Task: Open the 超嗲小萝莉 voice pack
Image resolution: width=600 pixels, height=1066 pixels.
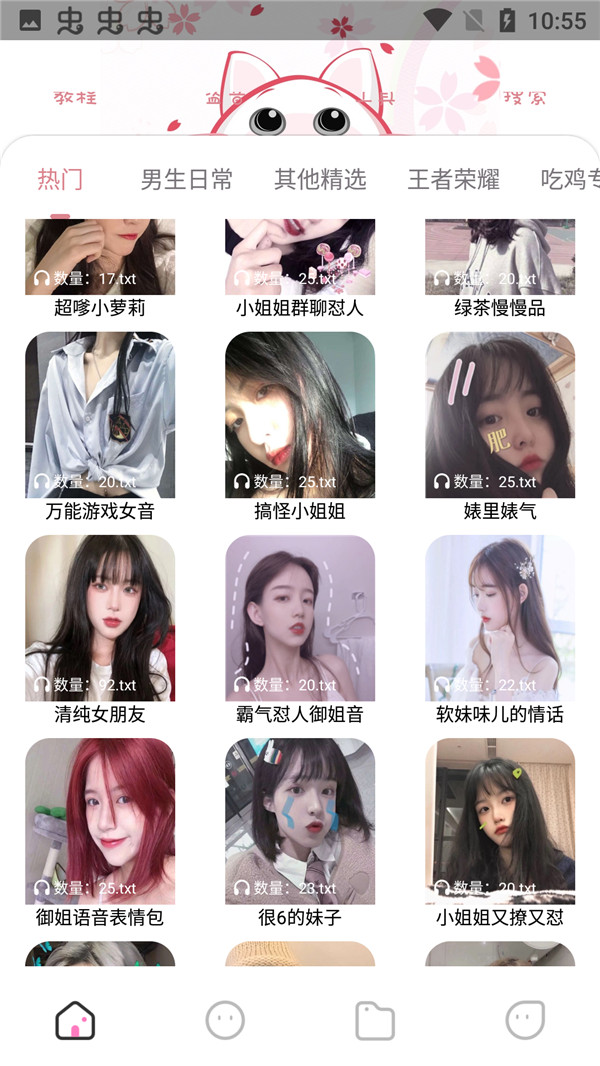Action: (100, 258)
